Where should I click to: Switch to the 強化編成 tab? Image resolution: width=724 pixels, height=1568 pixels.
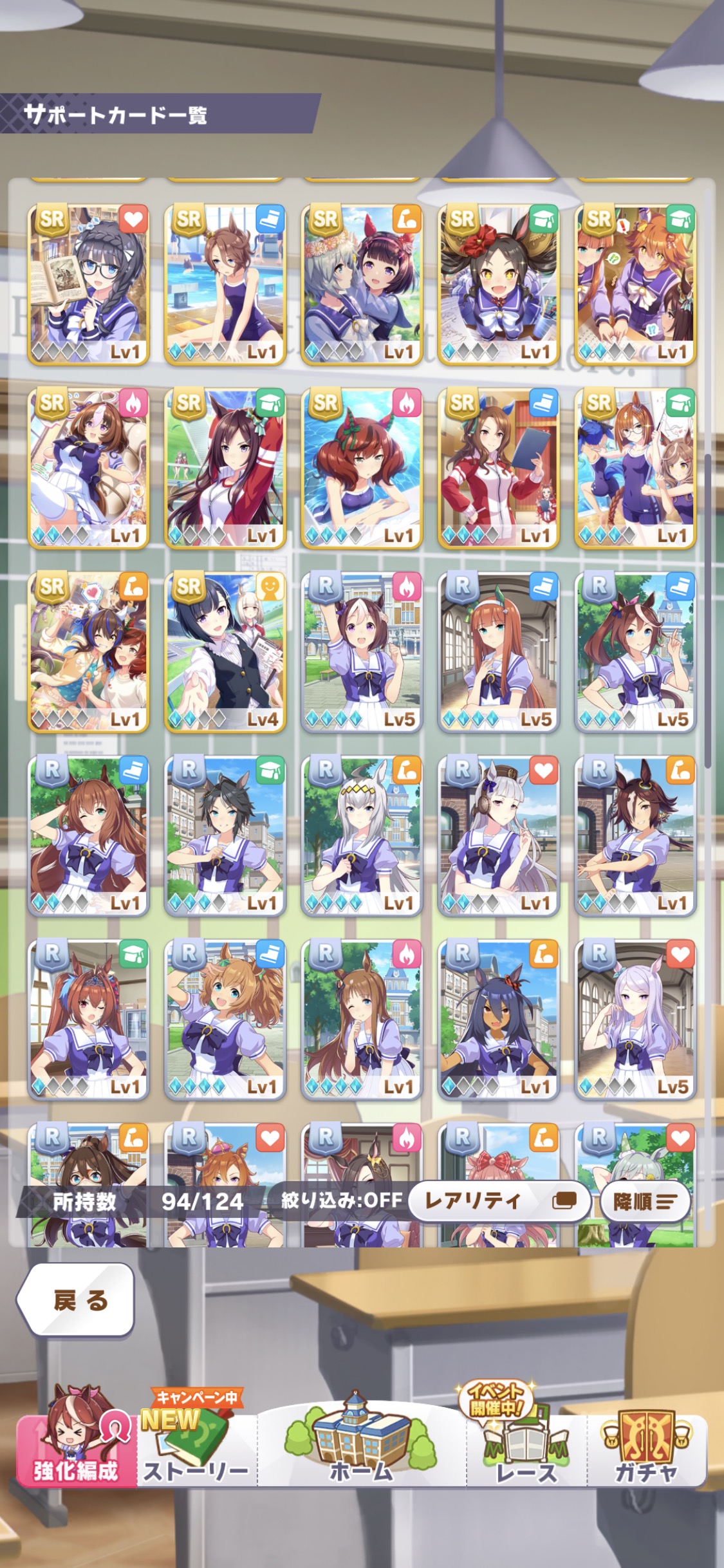pos(76,1443)
